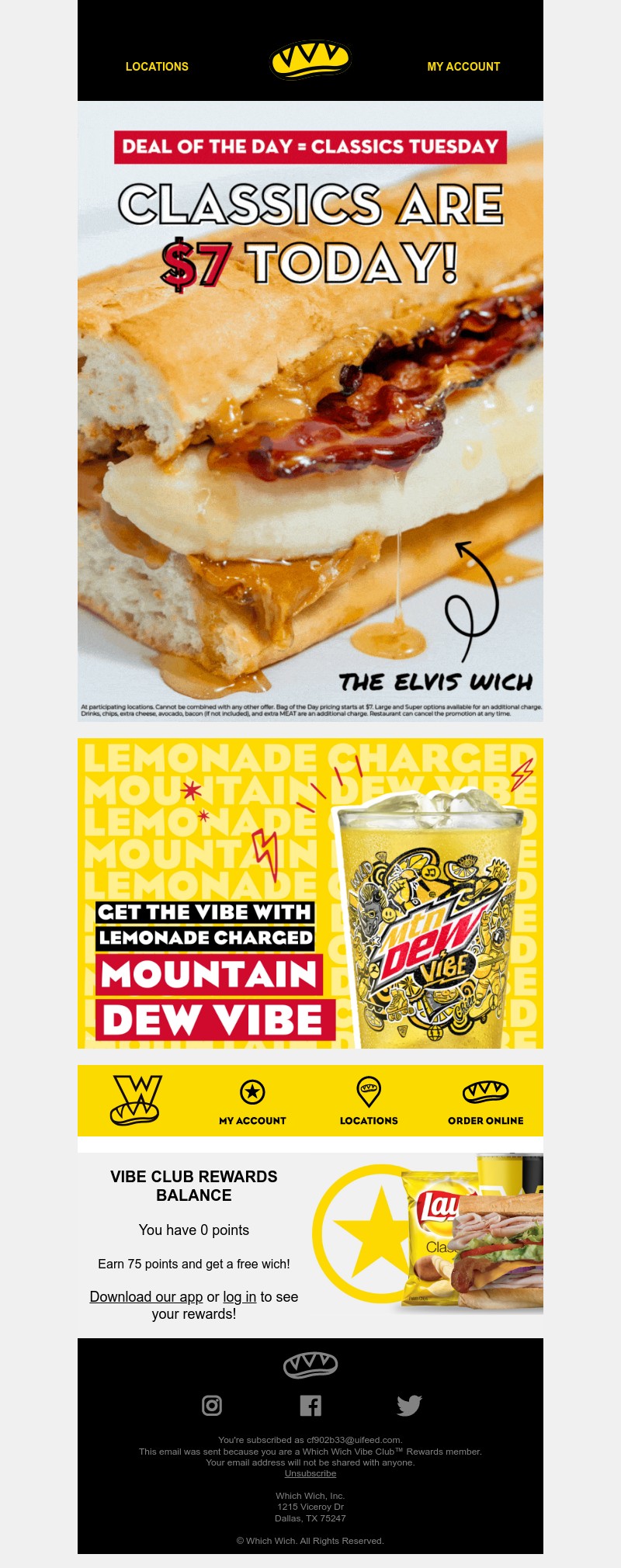Screen dimensions: 621x1568
Task: Open the Twitter bird icon in the footer
Action: [x=409, y=1405]
